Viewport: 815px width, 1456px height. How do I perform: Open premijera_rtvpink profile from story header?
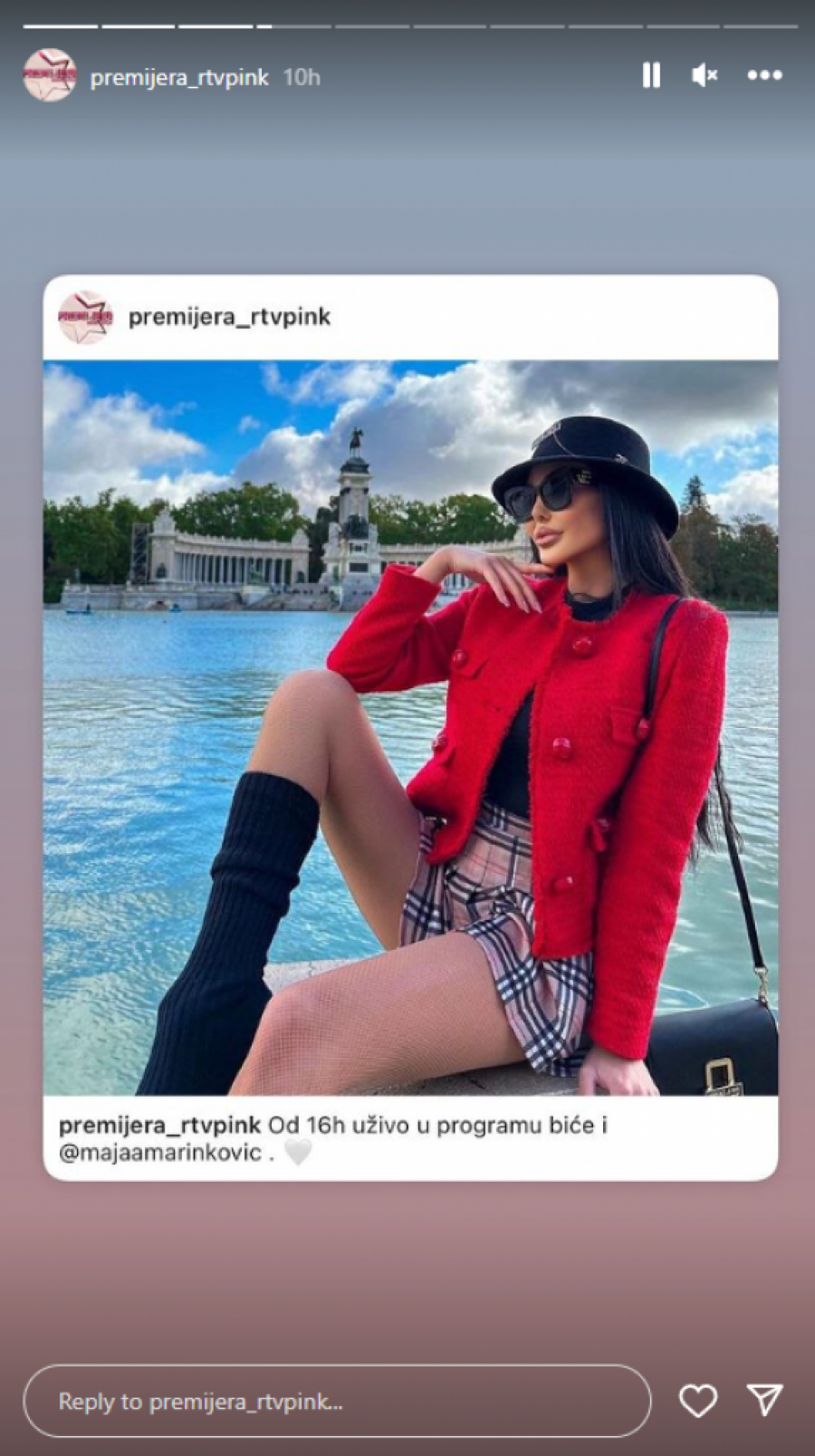pyautogui.click(x=179, y=78)
